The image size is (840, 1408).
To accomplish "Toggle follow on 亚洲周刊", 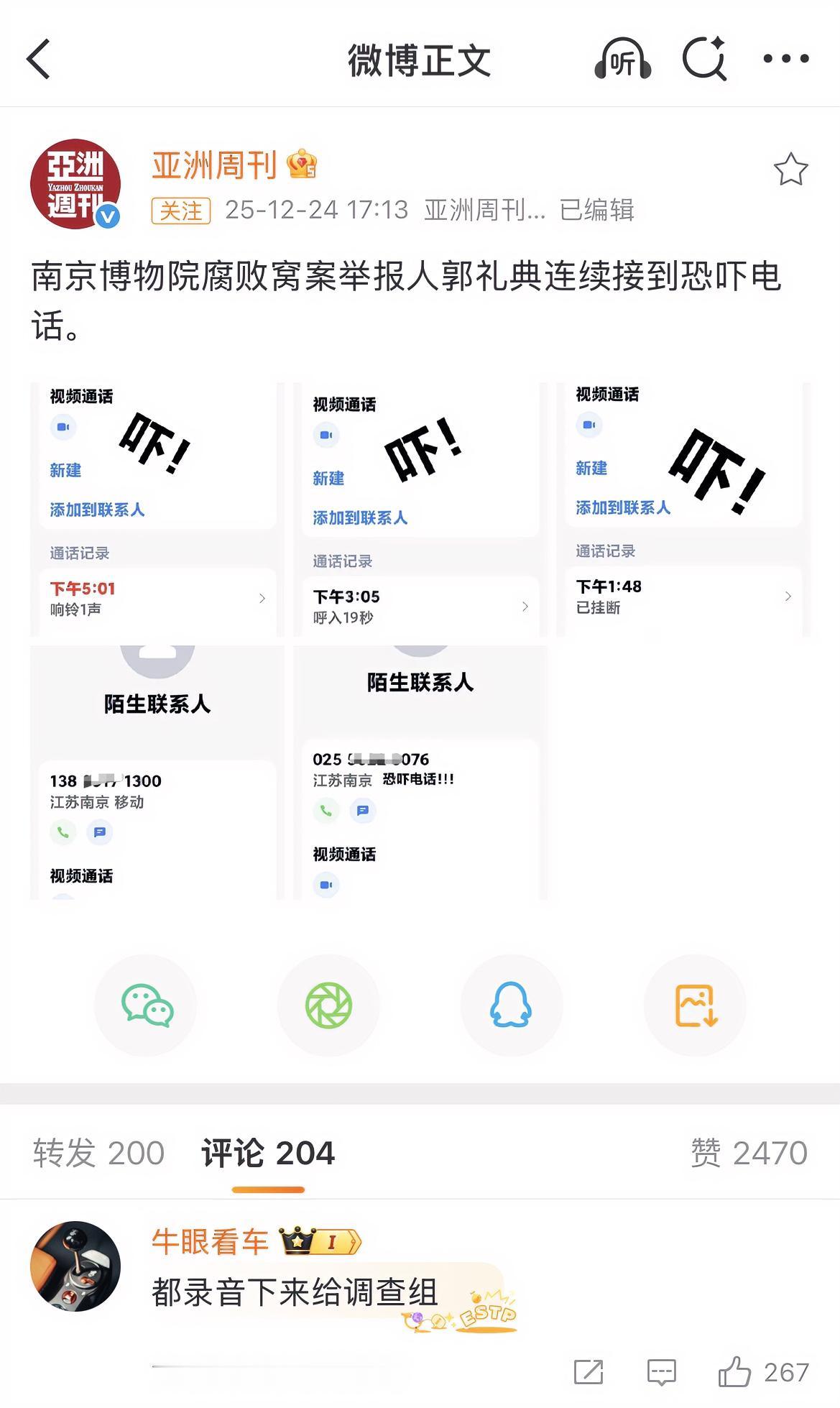I will tap(179, 211).
